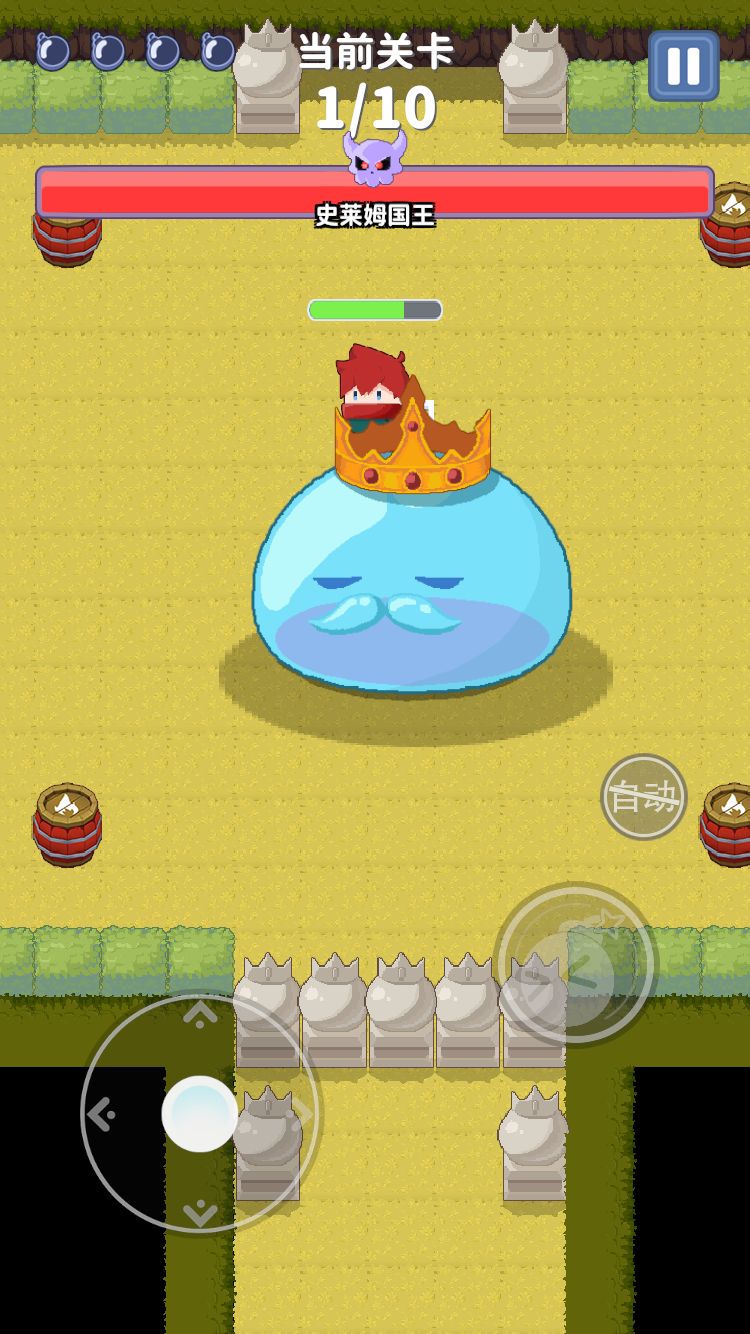This screenshot has width=750, height=1334.
Task: Tap the green player health bar above the hero
Action: coord(375,310)
